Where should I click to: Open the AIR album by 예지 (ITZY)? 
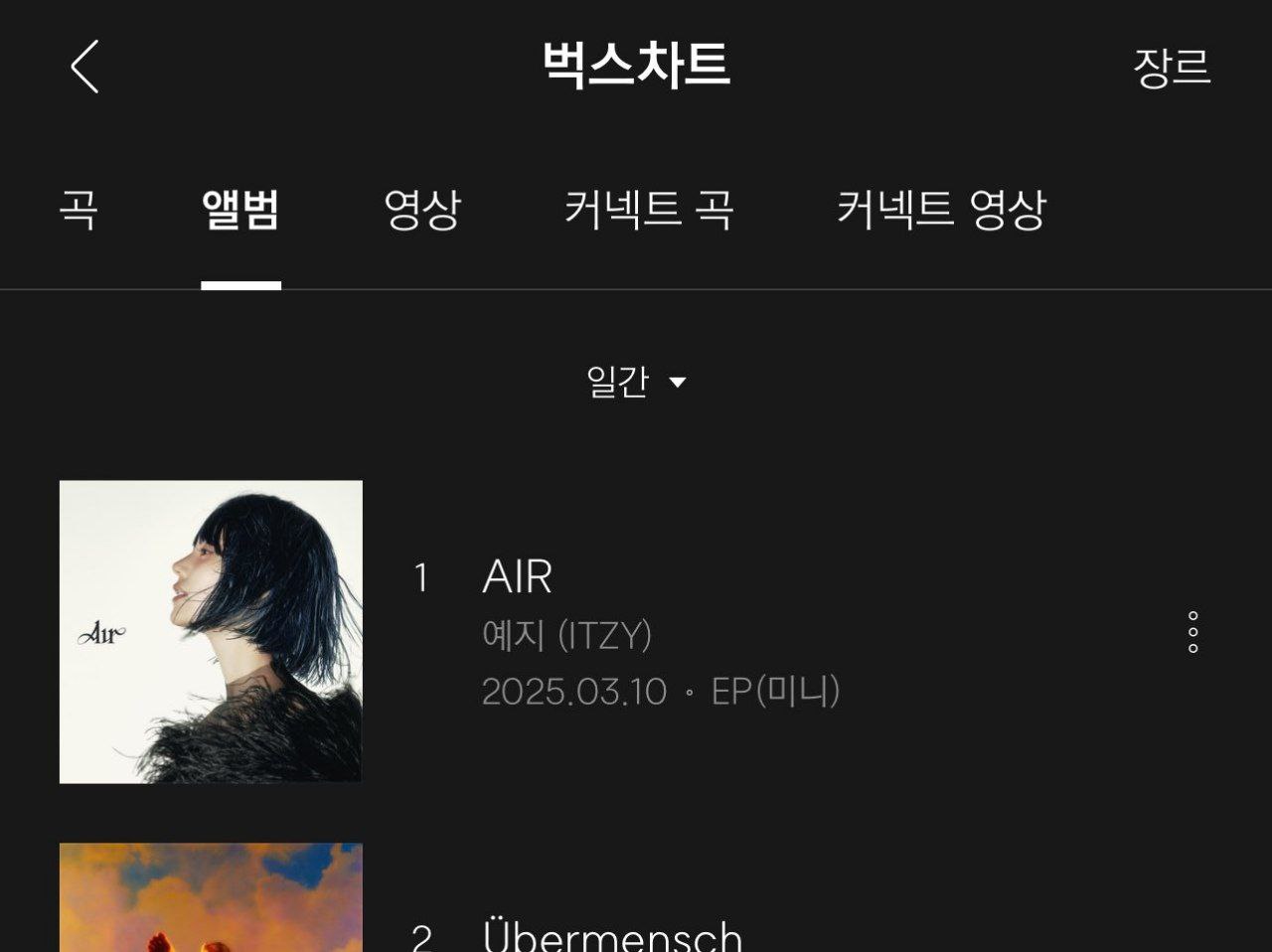517,577
